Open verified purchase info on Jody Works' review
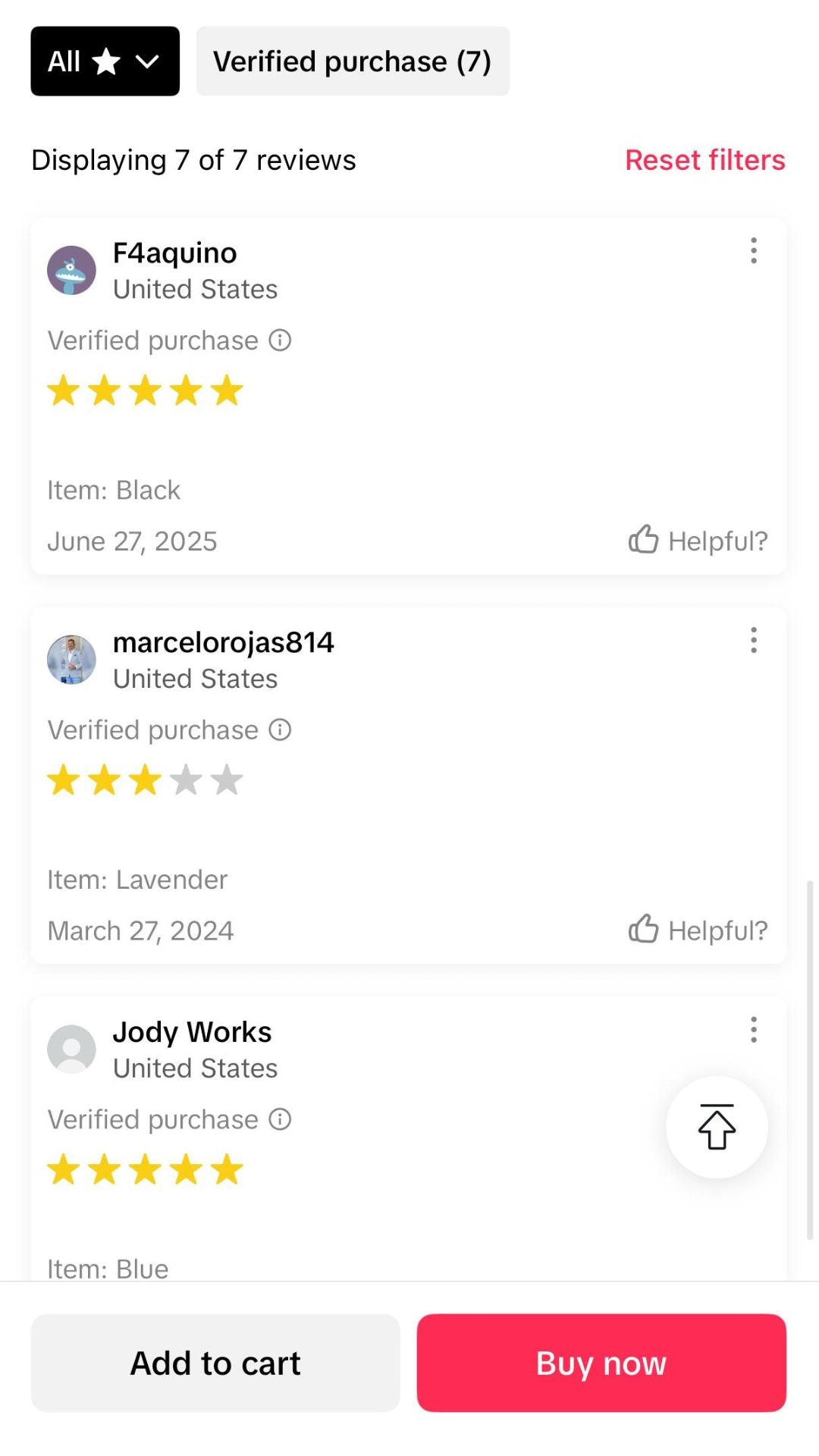 (280, 1119)
